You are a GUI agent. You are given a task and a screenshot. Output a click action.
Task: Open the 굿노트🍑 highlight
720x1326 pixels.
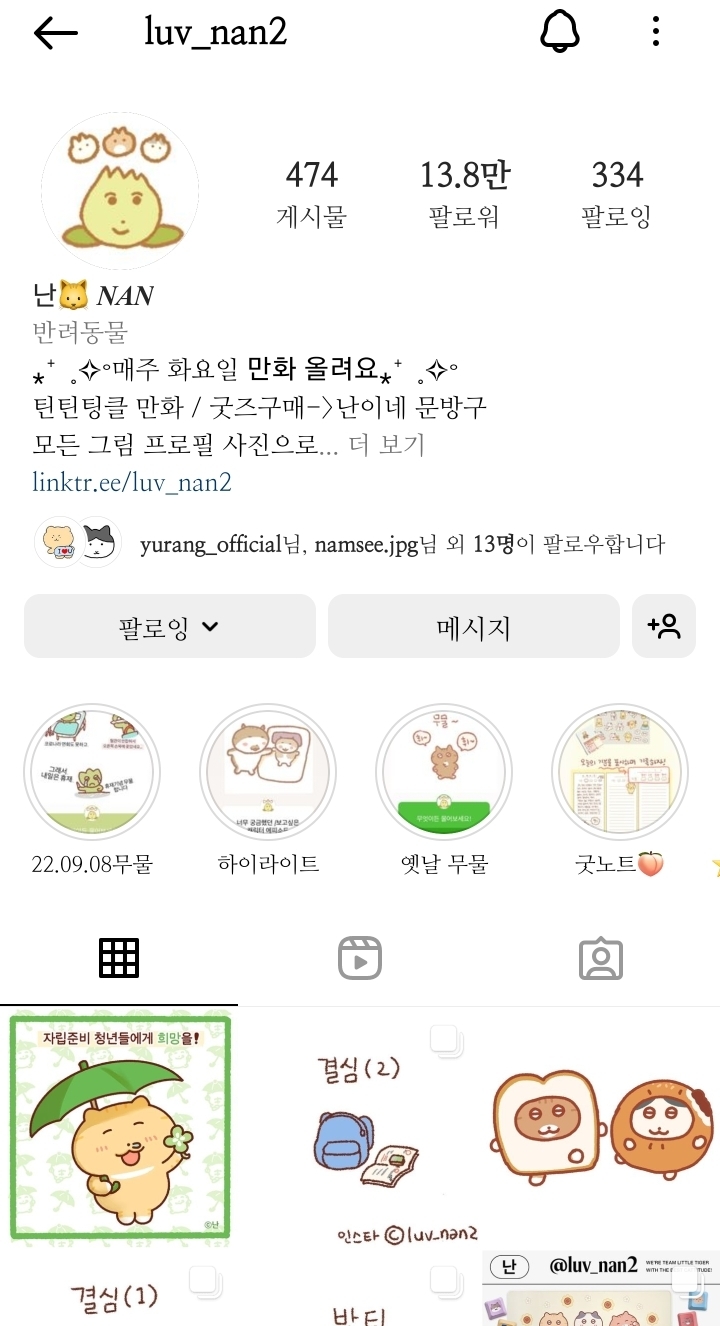pyautogui.click(x=619, y=771)
